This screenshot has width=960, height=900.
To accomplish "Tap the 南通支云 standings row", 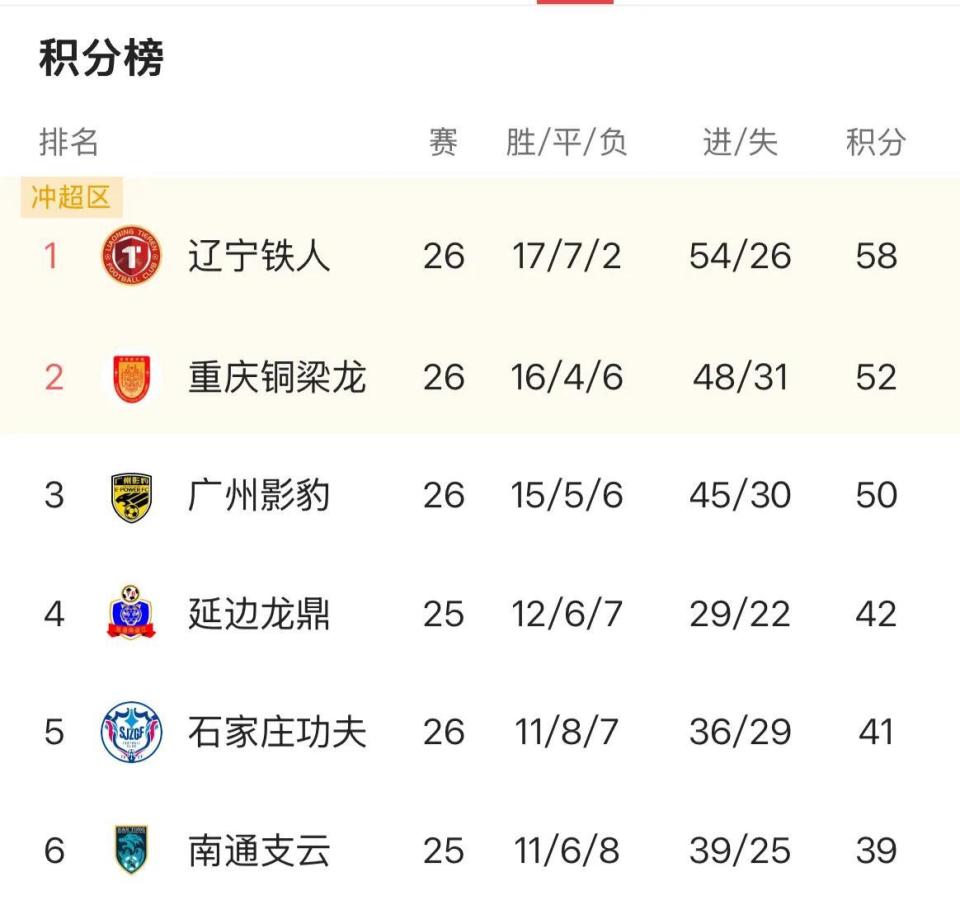I will coord(259,851).
